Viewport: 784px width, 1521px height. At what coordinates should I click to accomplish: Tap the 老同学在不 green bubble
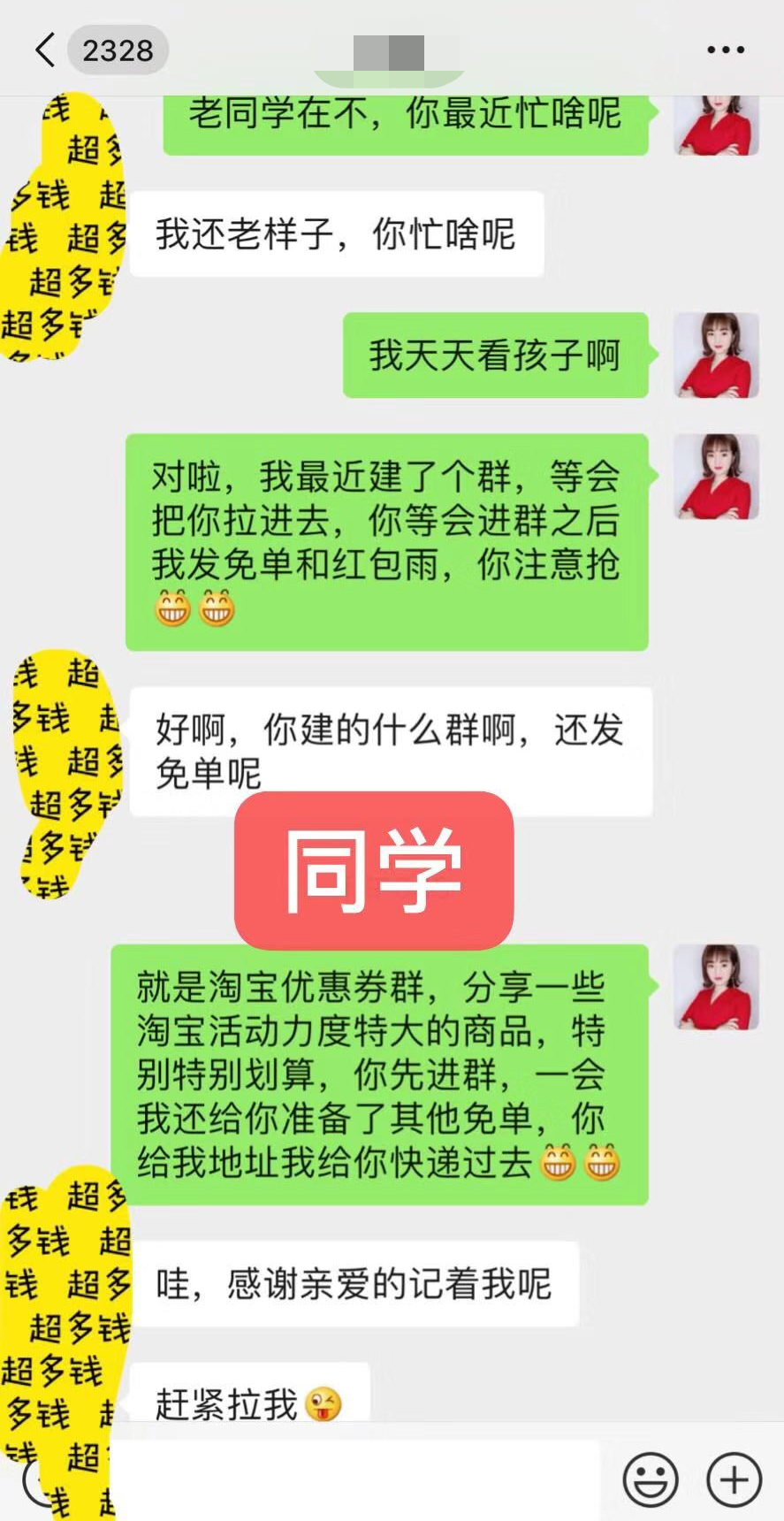click(x=405, y=122)
